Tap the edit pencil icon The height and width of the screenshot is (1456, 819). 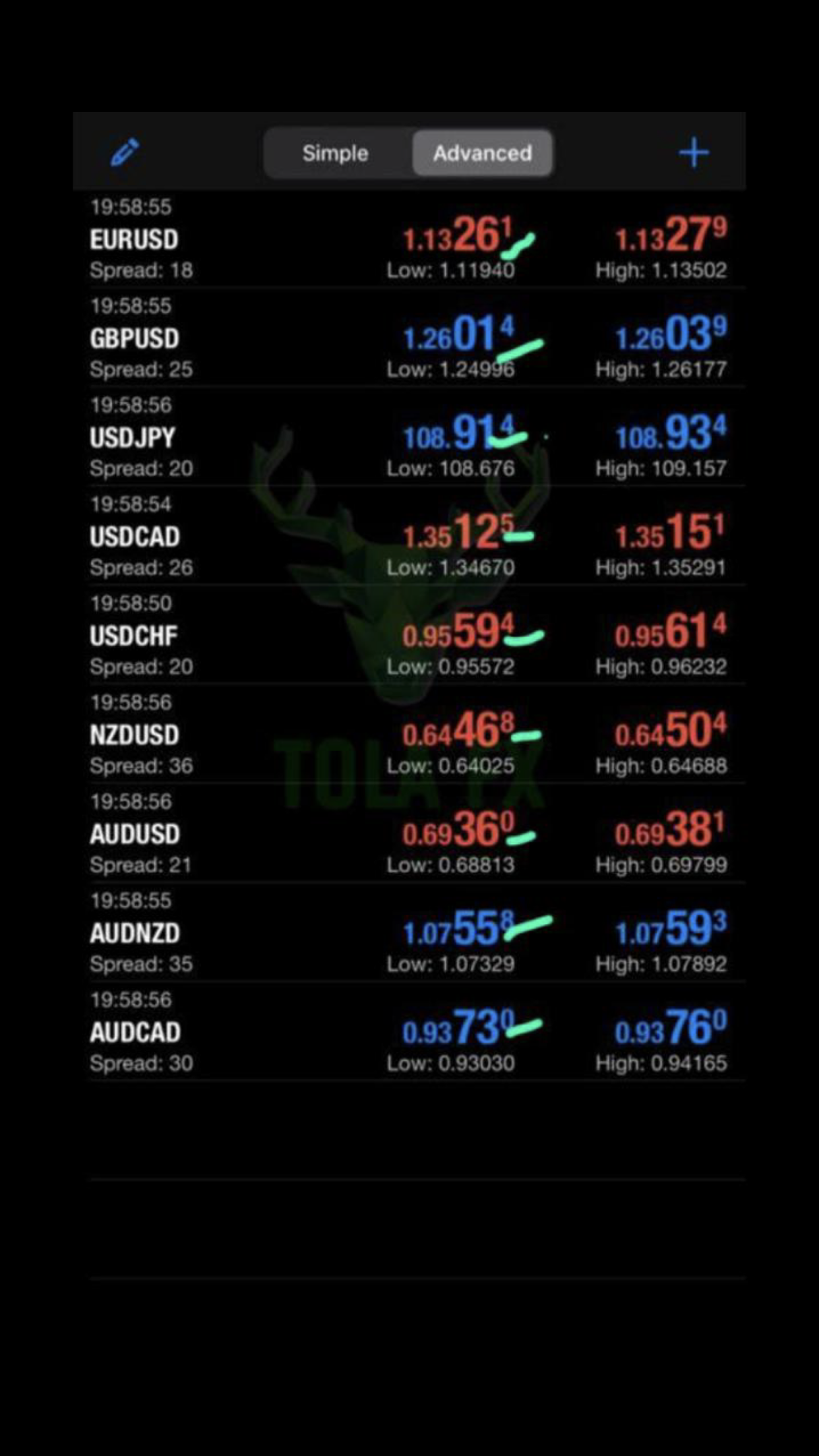(x=125, y=152)
